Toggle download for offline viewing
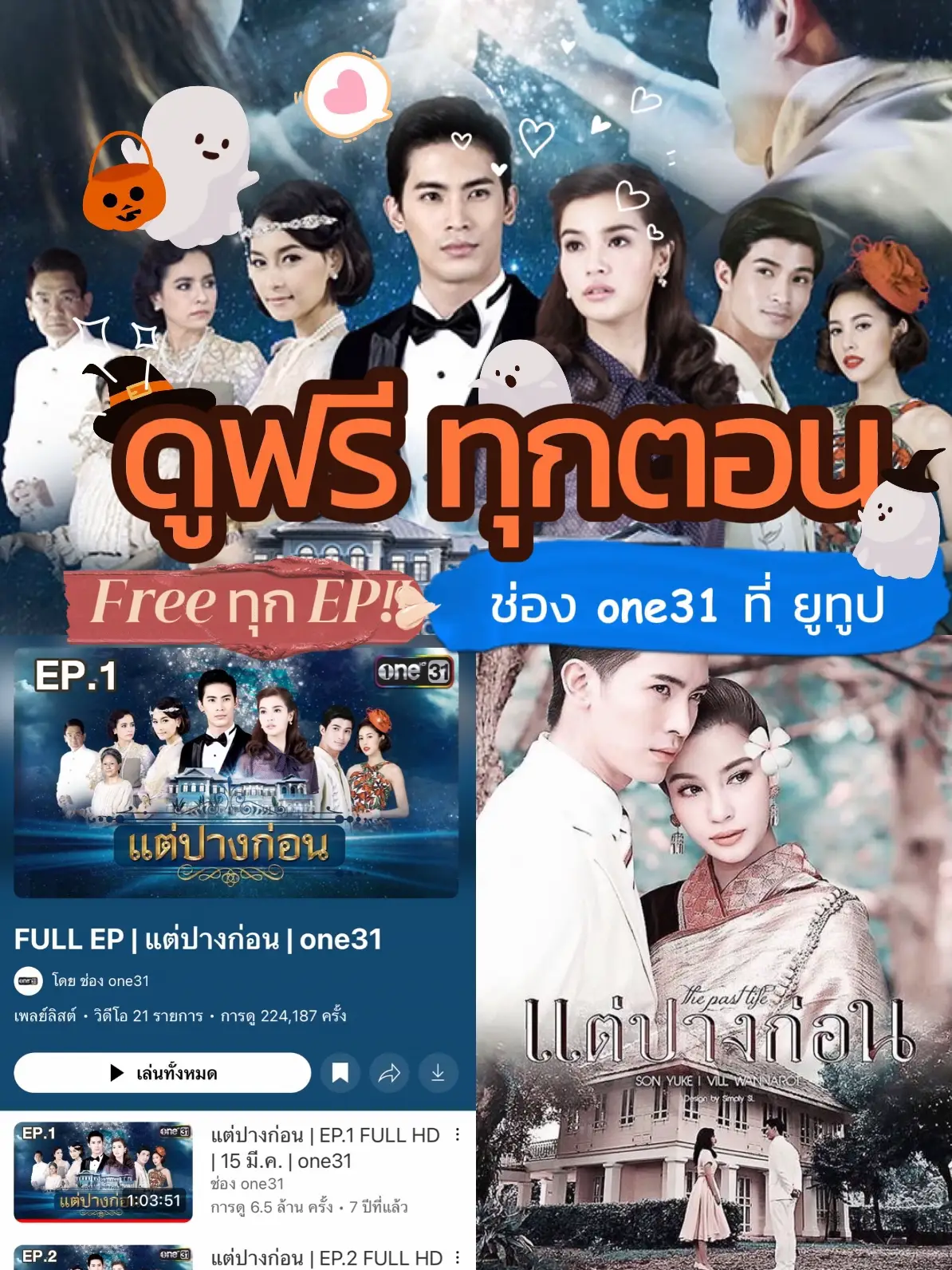Screen dimensions: 952x1270 (x=439, y=1072)
